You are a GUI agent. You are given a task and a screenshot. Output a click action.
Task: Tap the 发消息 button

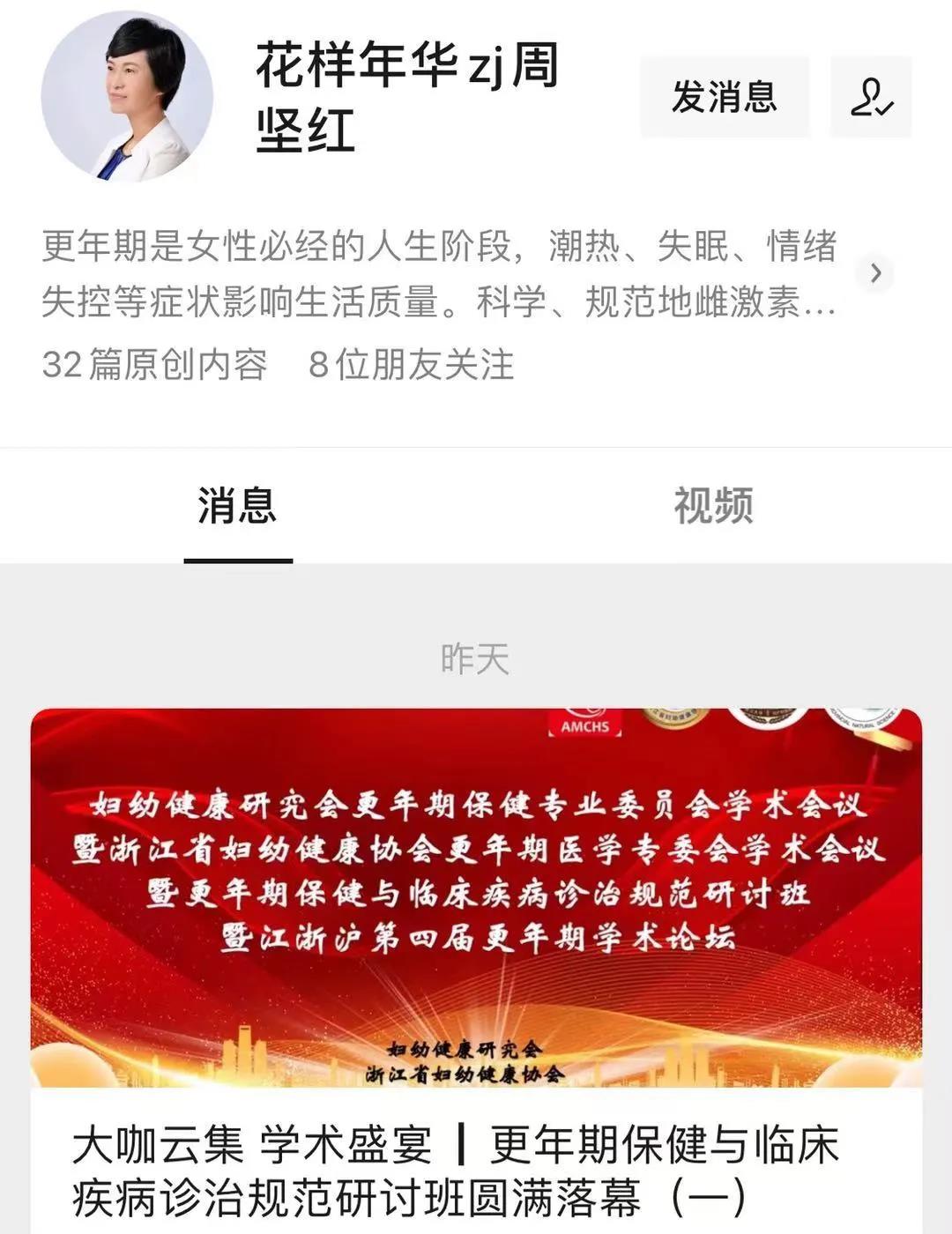click(x=724, y=96)
